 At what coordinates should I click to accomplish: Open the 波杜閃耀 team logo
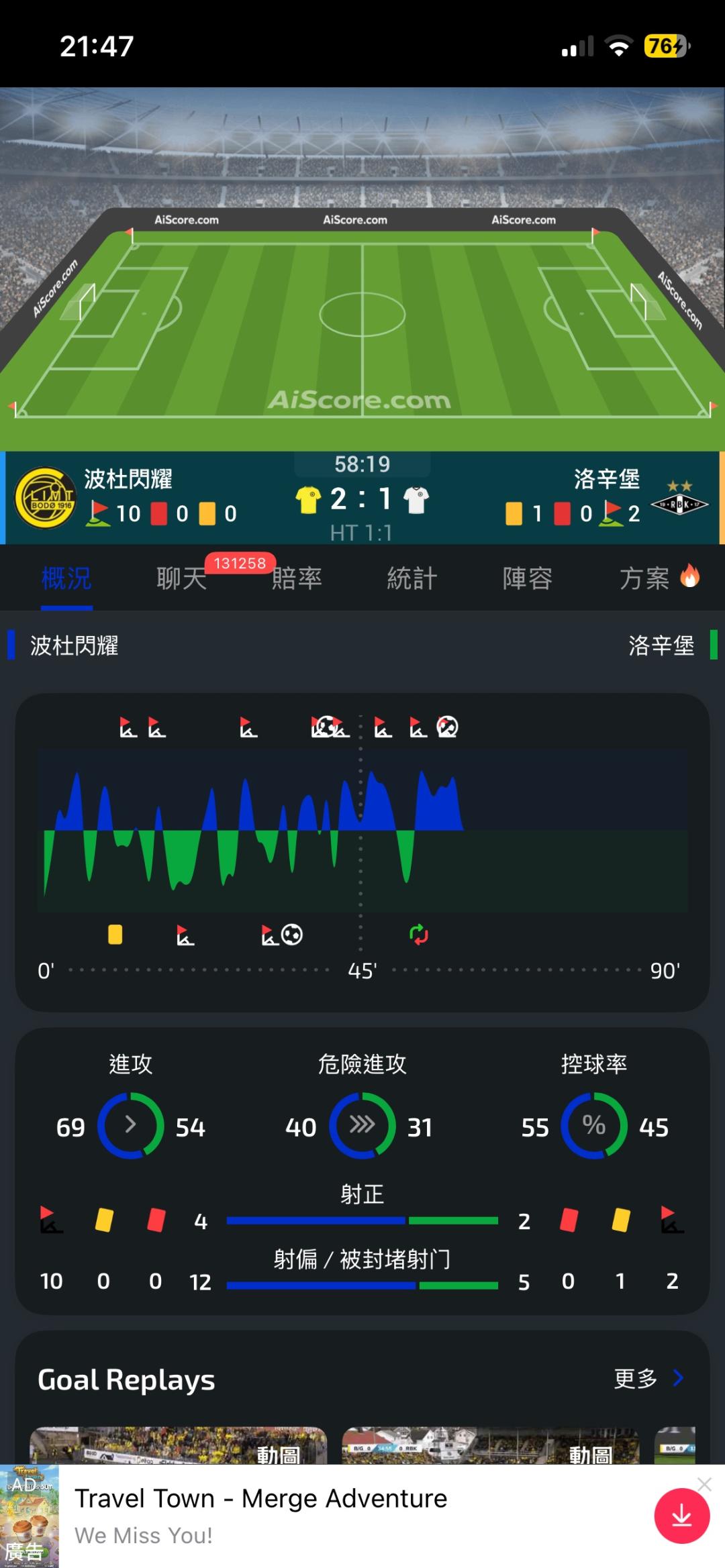coord(46,498)
